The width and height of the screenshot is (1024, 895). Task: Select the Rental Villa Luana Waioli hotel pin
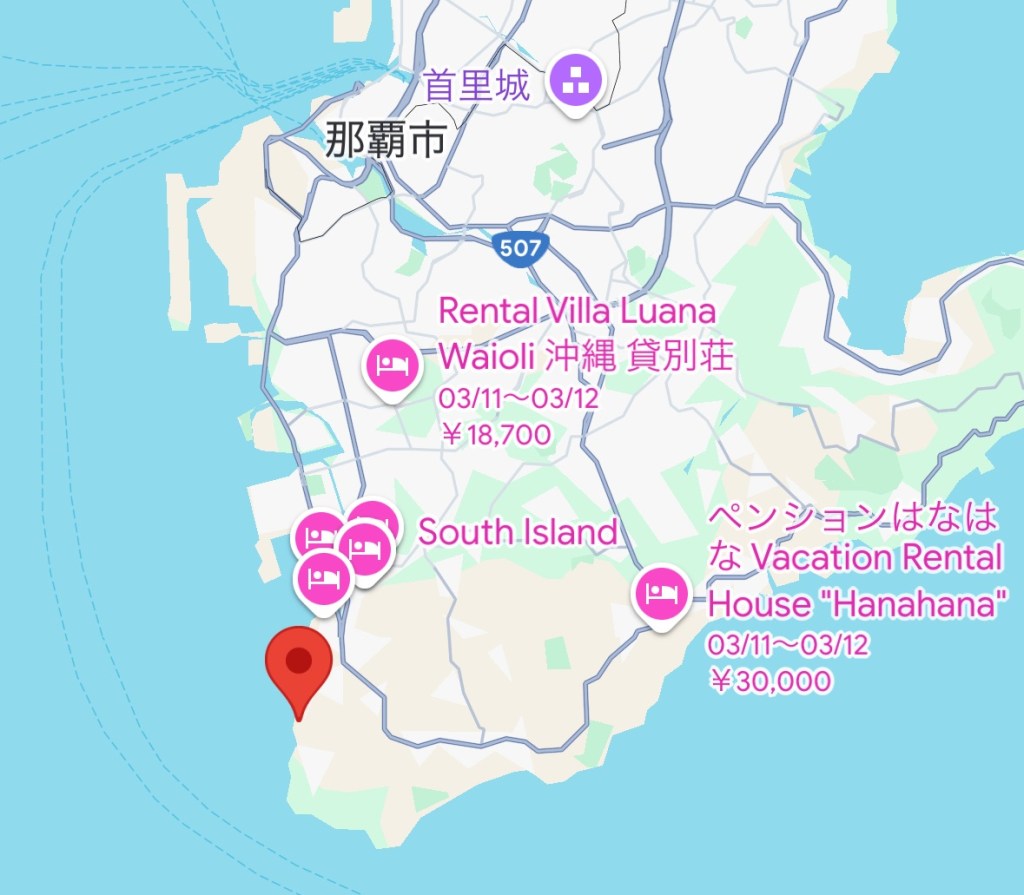[388, 367]
